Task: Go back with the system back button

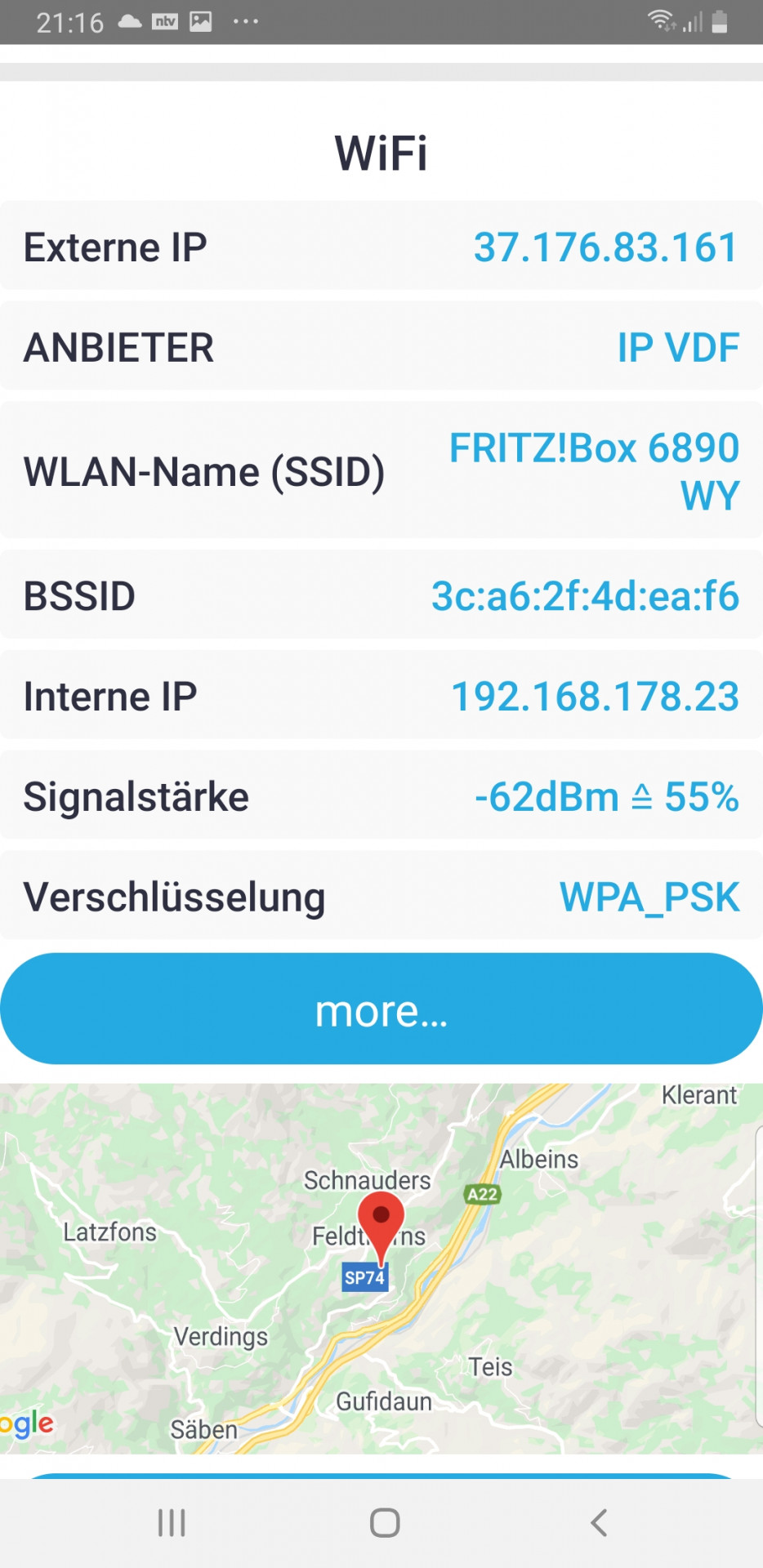Action: [x=599, y=1523]
